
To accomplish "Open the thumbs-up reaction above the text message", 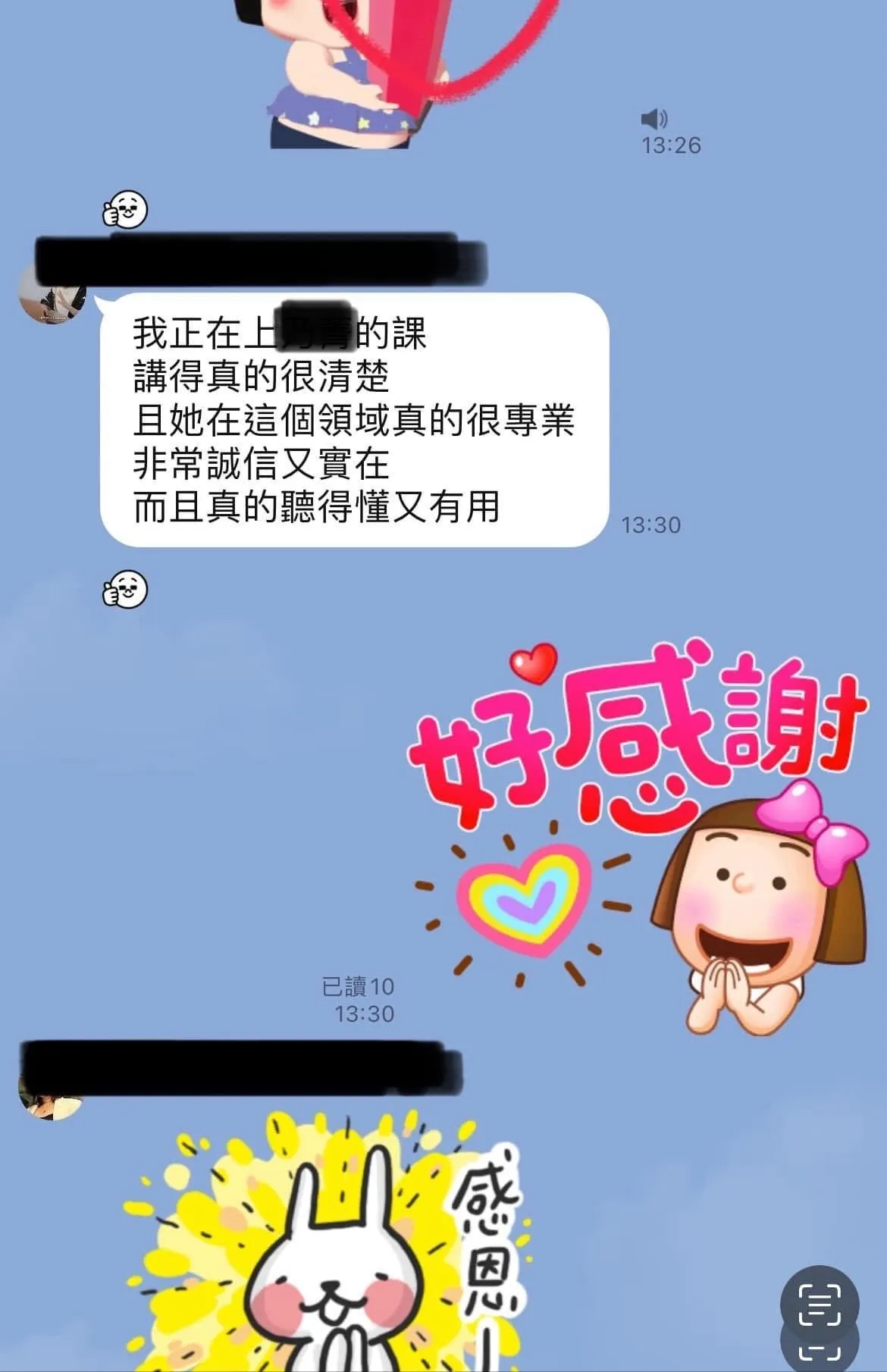I will (x=125, y=209).
